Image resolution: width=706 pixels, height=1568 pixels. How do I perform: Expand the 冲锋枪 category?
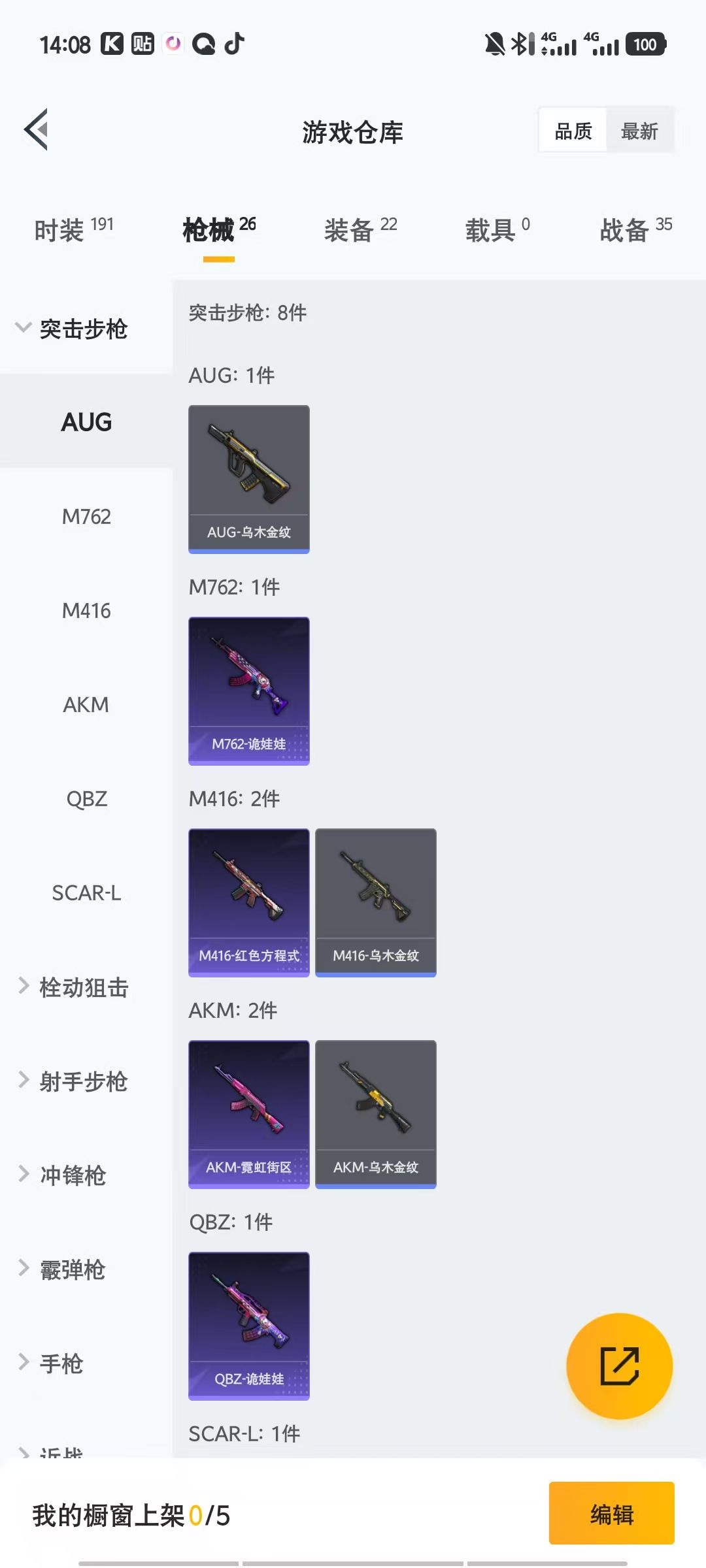tap(65, 1175)
